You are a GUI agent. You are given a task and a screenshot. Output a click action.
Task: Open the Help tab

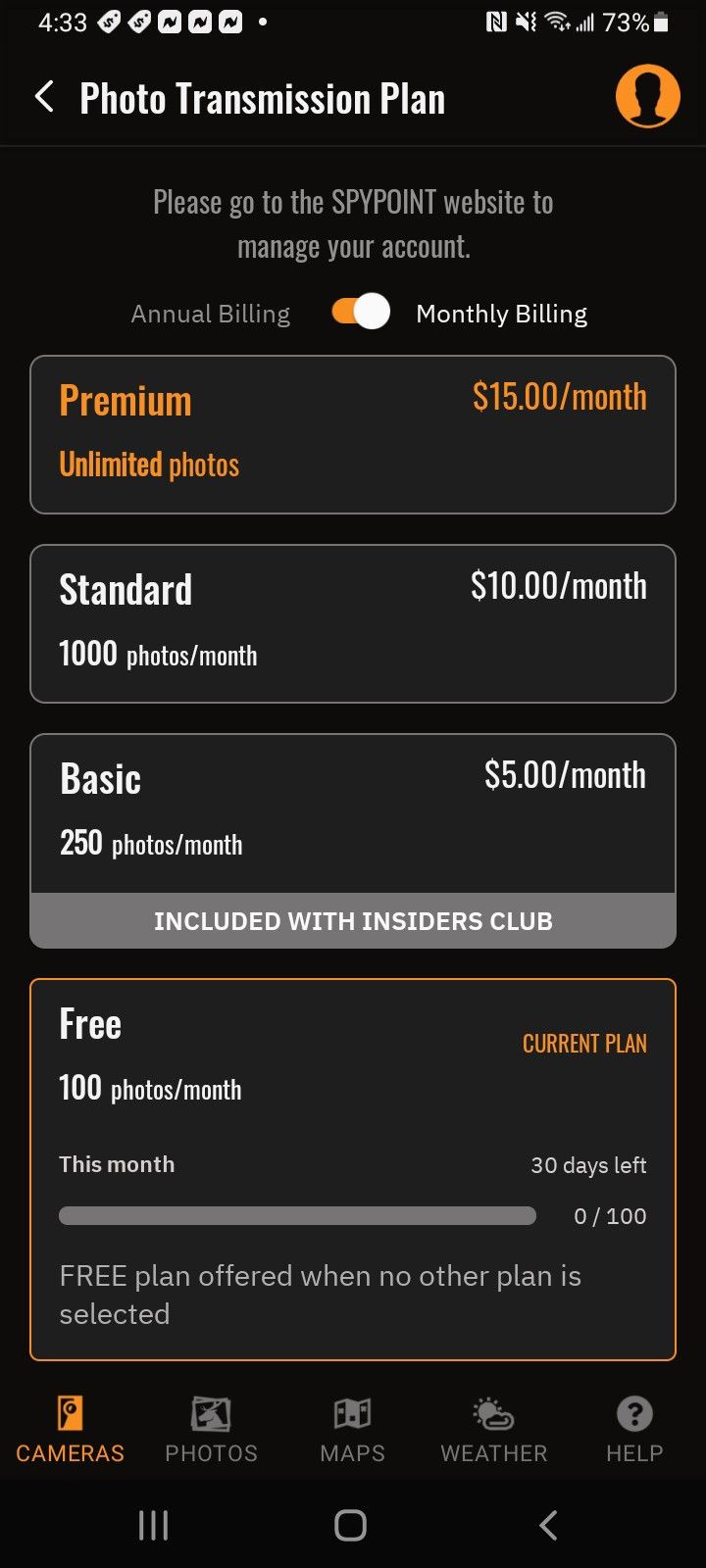634,1430
